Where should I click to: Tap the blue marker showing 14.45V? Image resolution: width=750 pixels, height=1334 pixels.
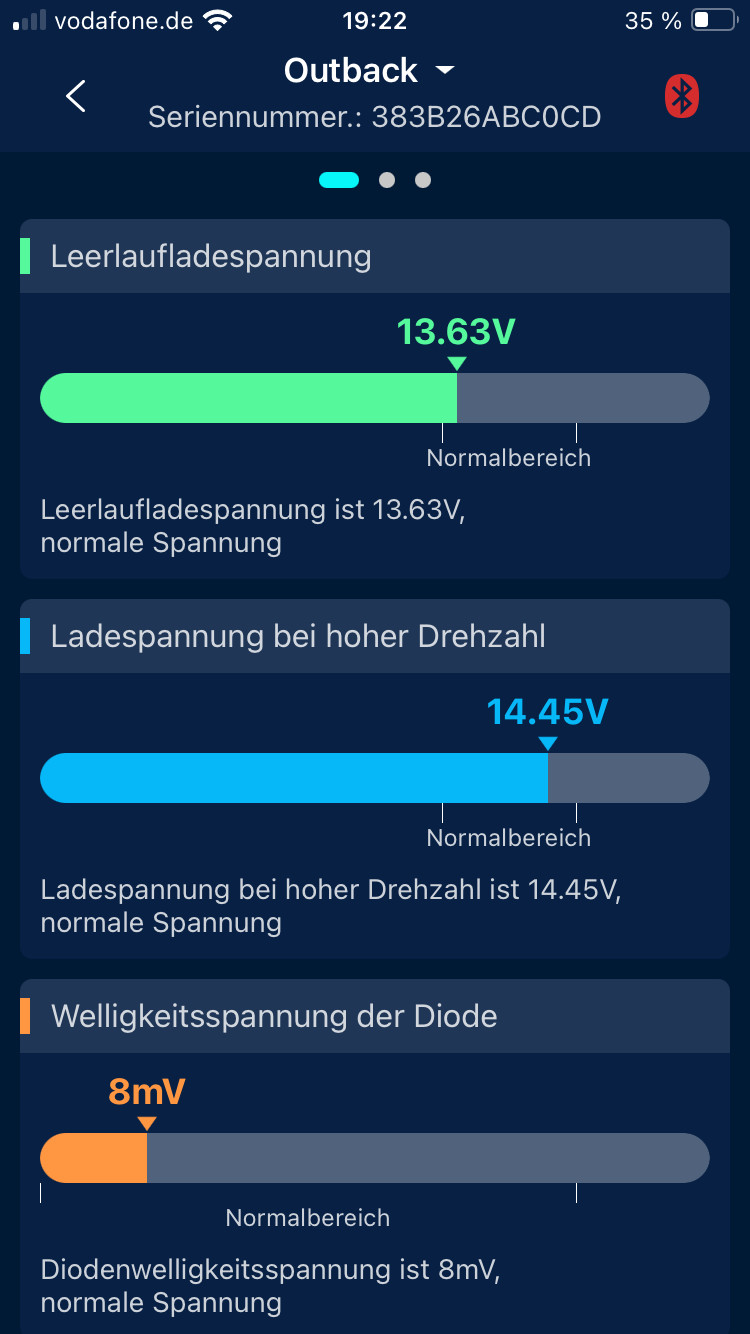click(x=548, y=742)
